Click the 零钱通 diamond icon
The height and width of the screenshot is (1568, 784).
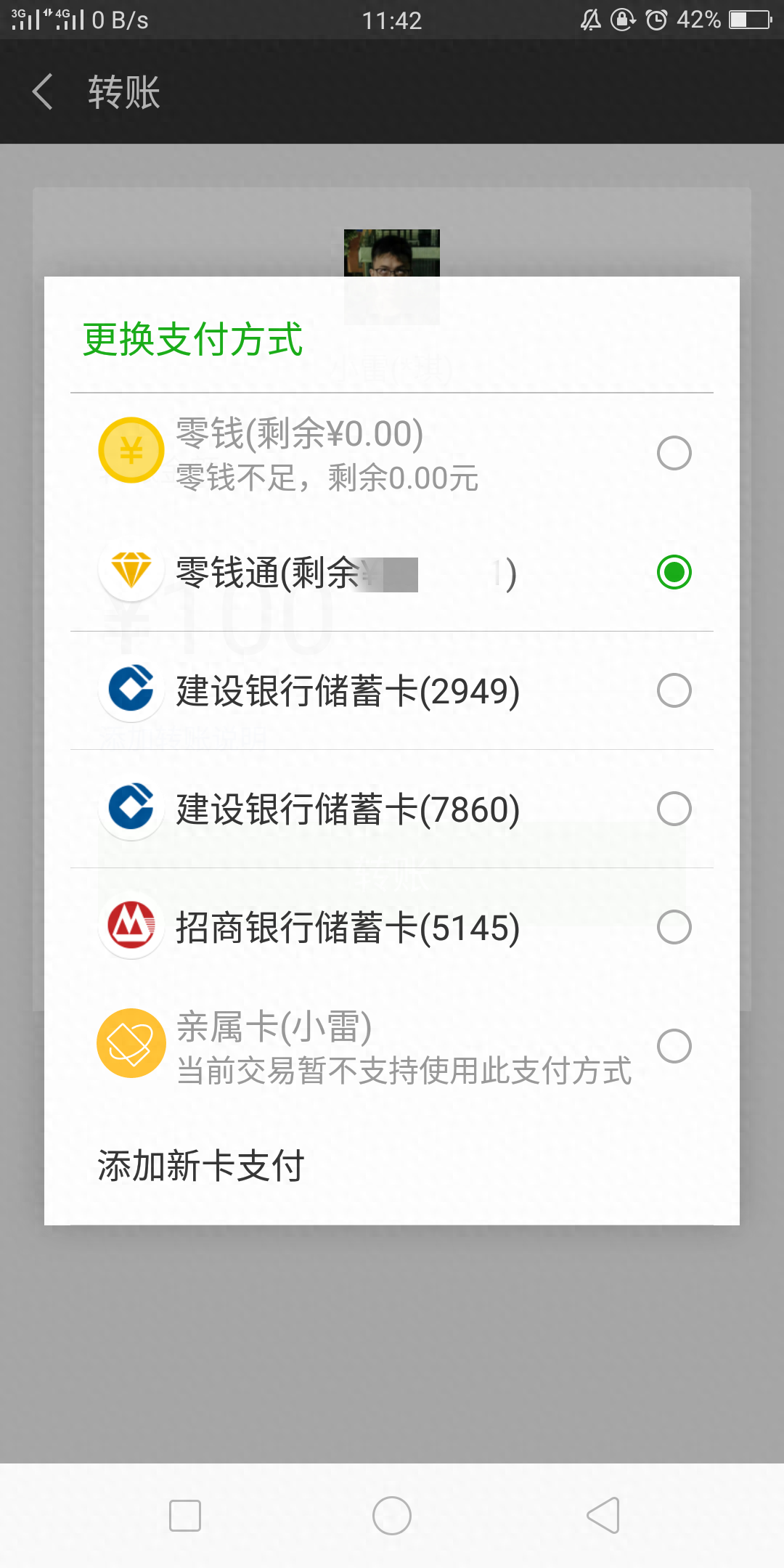131,573
